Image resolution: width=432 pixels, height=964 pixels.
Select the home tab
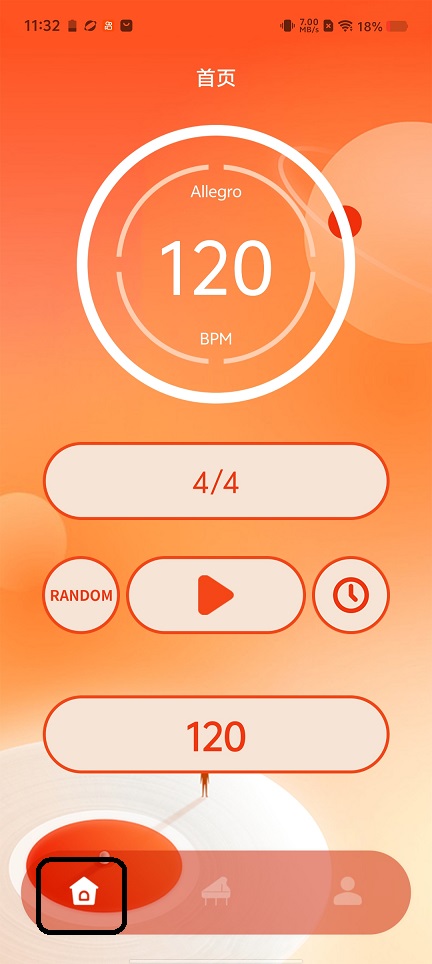point(82,891)
